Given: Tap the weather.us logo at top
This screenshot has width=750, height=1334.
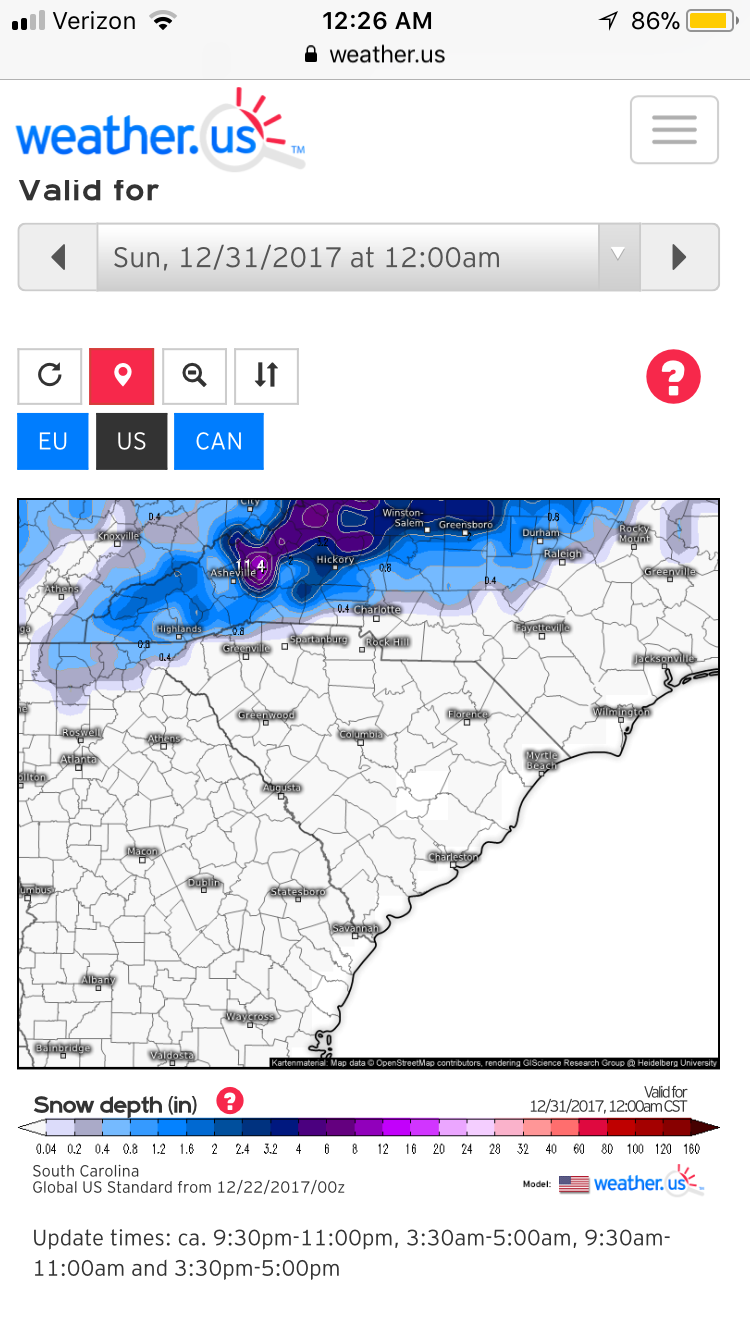Looking at the screenshot, I should pyautogui.click(x=160, y=128).
